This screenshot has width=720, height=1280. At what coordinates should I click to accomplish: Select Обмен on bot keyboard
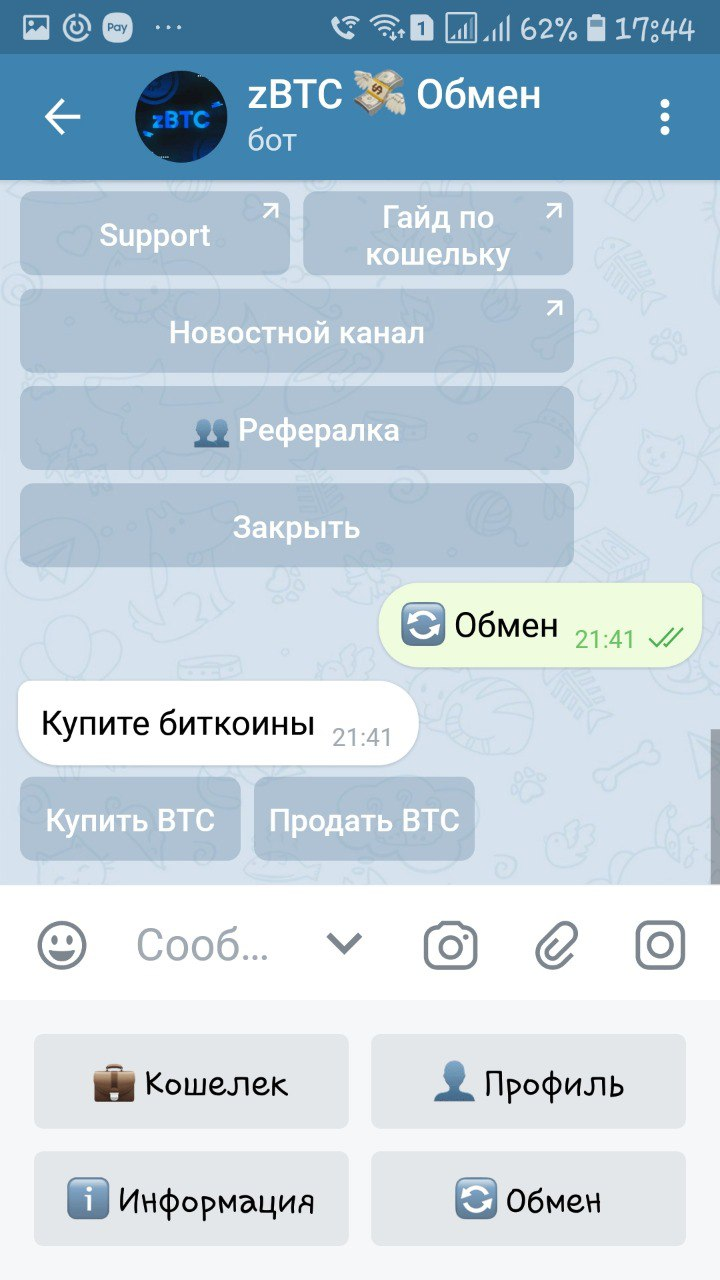coord(528,1200)
